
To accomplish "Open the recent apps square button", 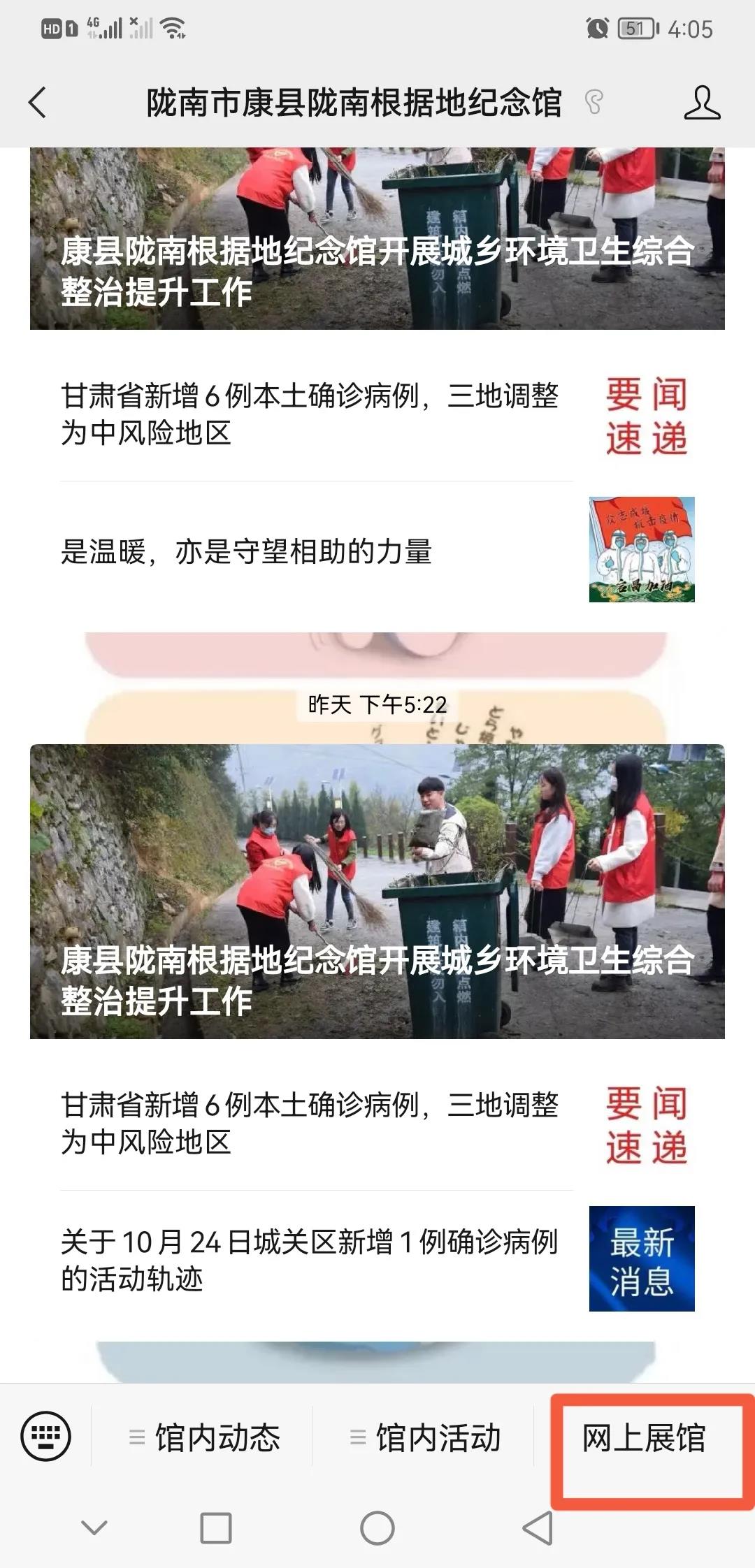I will (216, 1528).
